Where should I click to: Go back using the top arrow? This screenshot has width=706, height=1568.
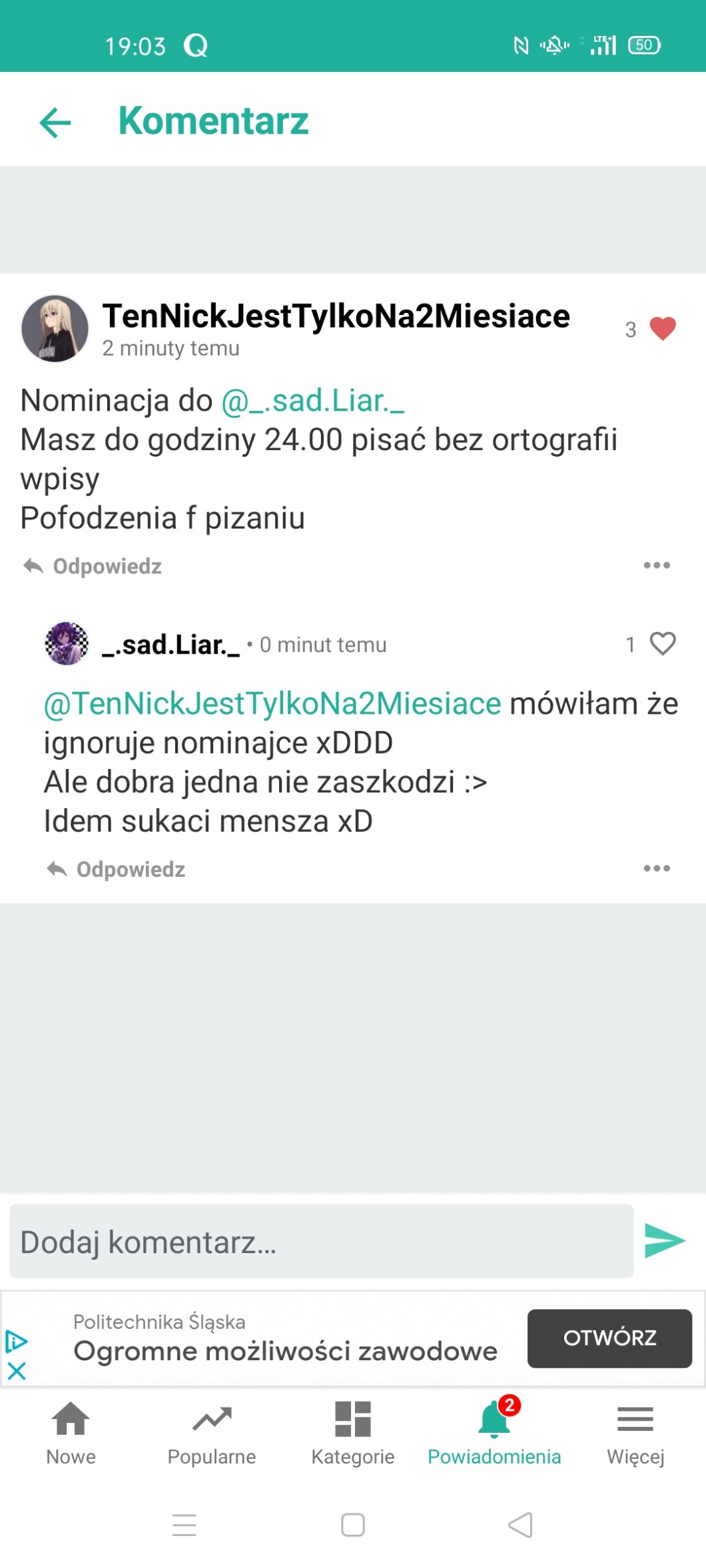pos(55,123)
